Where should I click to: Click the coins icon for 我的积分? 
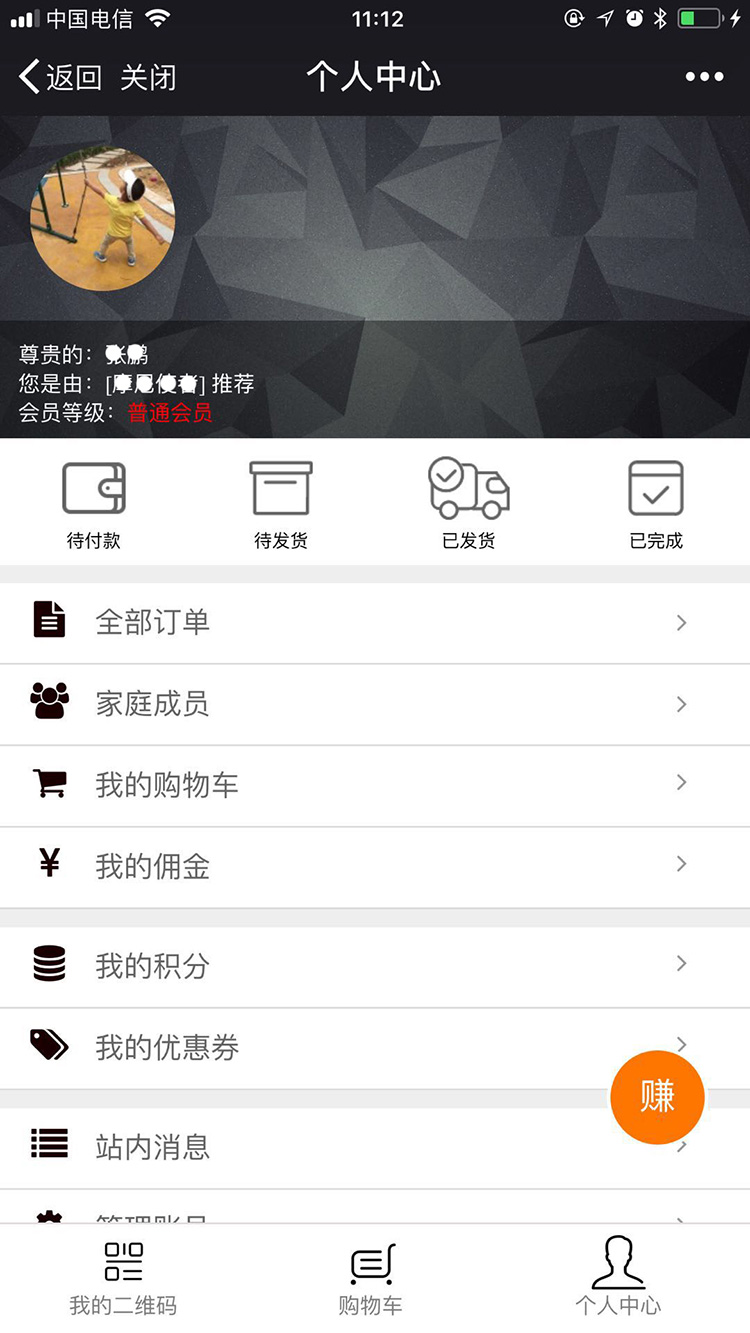(x=49, y=964)
